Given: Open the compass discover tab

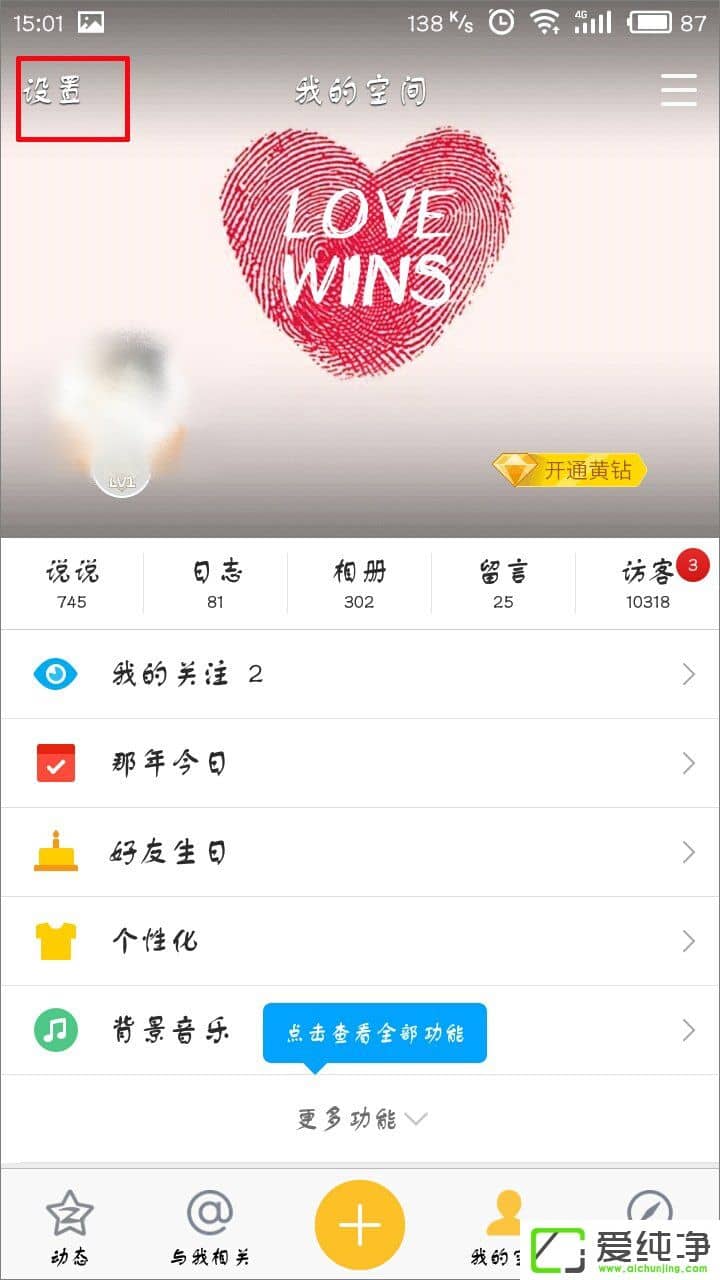Looking at the screenshot, I should (x=648, y=1212).
